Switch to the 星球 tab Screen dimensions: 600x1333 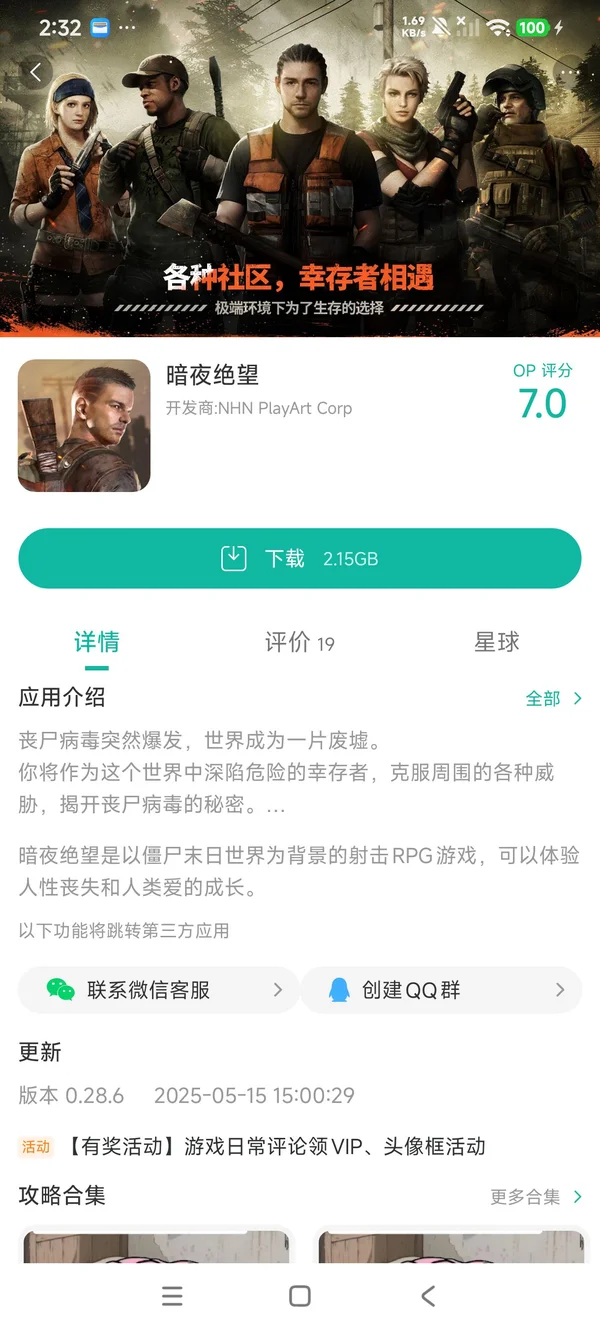tap(496, 642)
